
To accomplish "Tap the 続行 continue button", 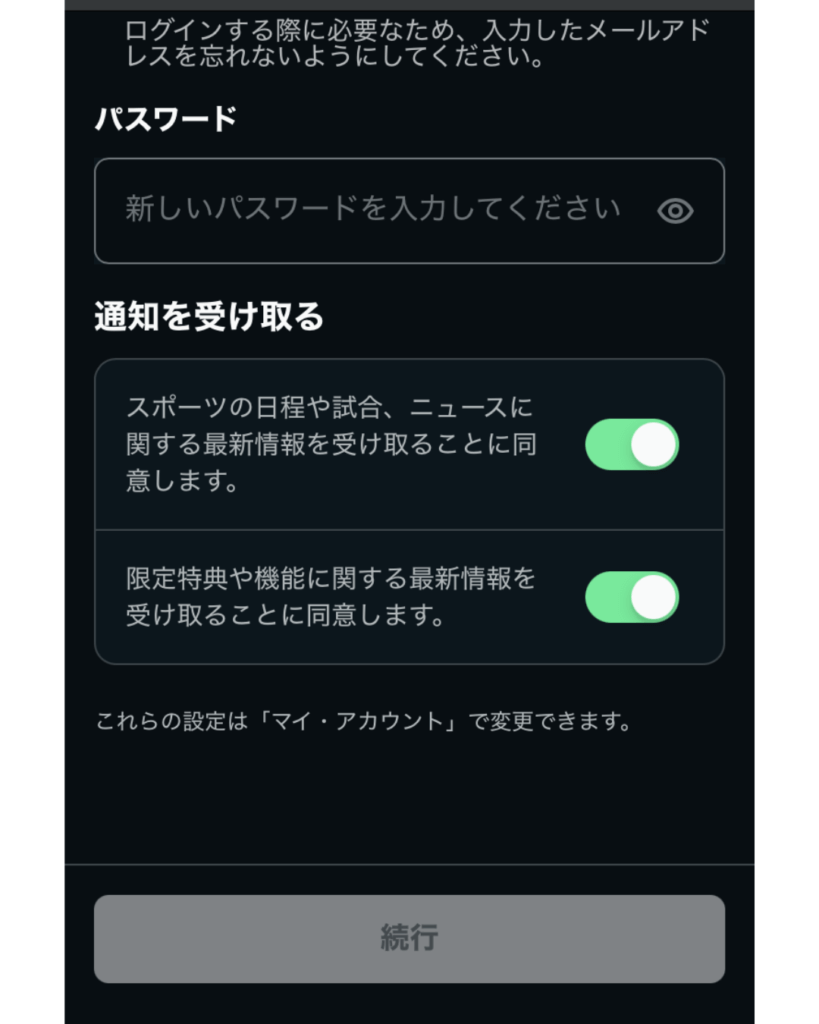I will coord(409,937).
